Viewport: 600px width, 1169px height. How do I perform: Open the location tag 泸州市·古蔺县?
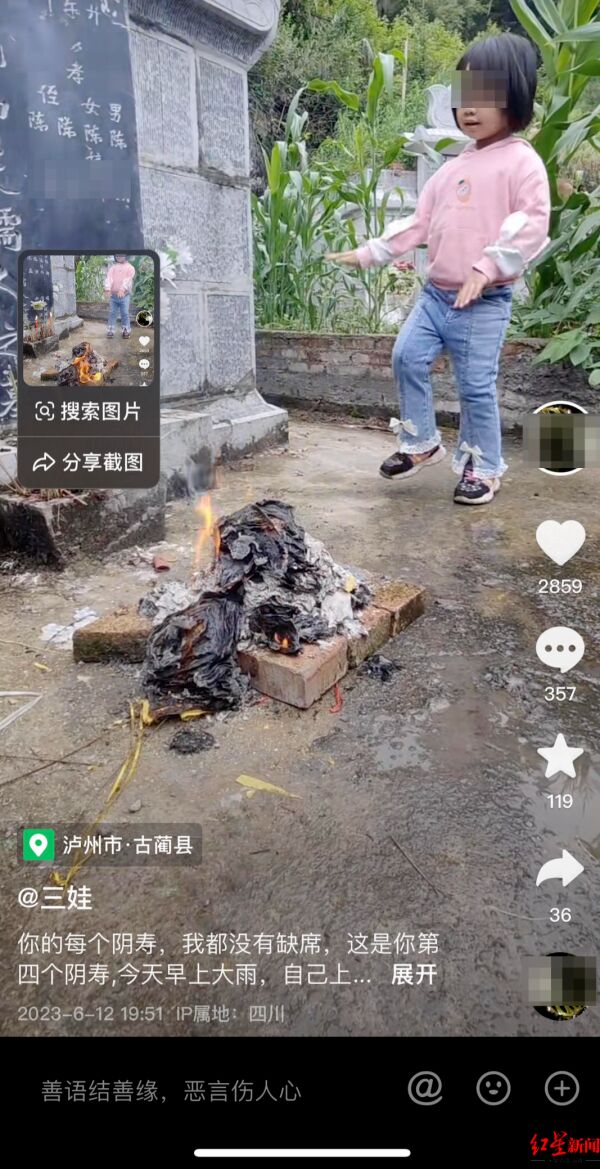[x=111, y=845]
